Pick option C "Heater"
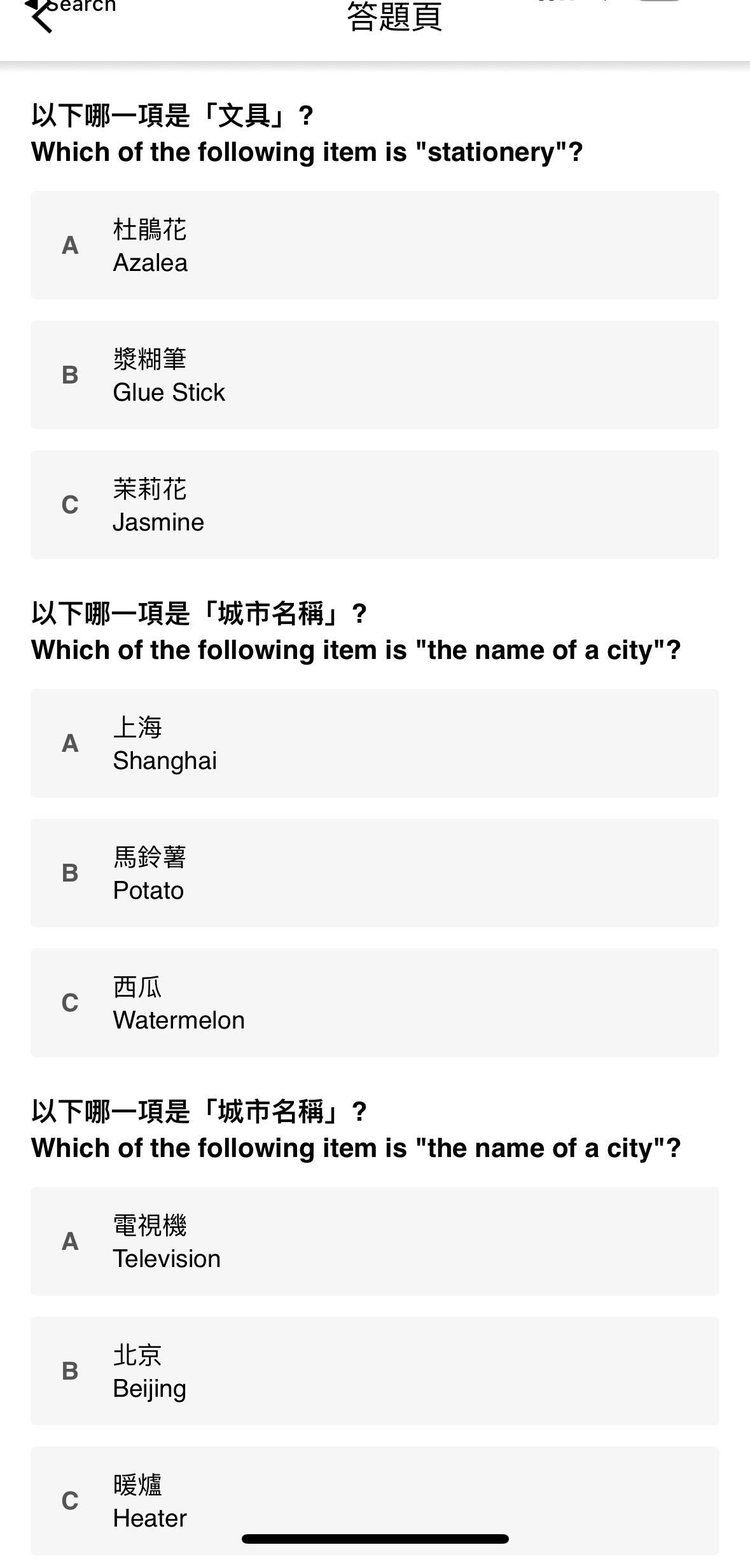750x1559 pixels. point(375,1500)
